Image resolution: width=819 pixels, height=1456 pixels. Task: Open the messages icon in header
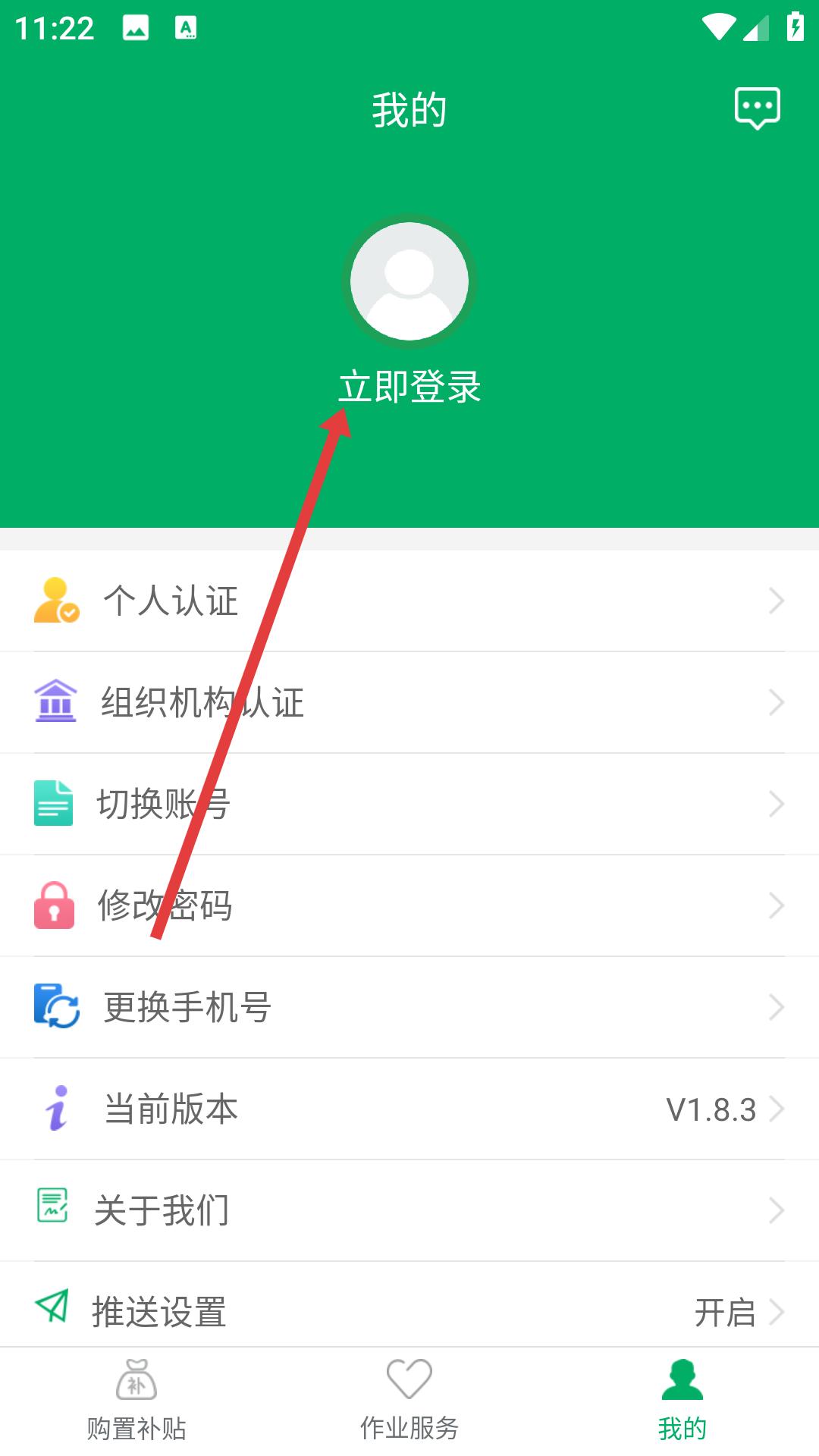pos(757,108)
